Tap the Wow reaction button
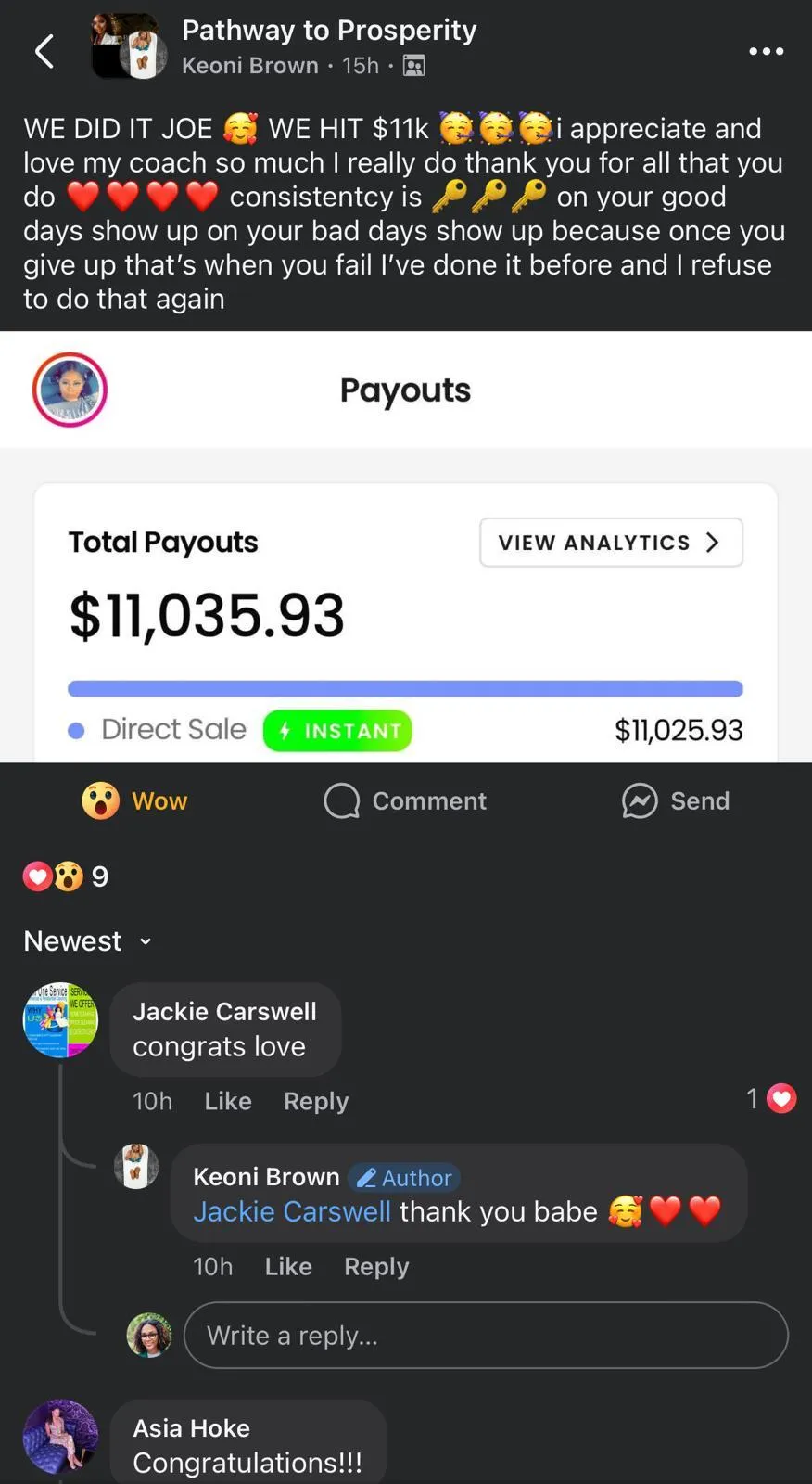 pos(135,800)
